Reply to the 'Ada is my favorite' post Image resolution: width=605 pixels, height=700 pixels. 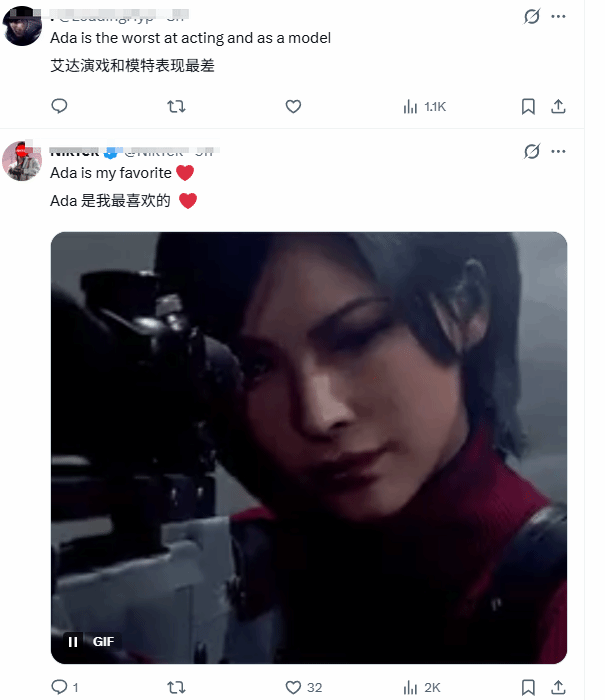[59, 687]
